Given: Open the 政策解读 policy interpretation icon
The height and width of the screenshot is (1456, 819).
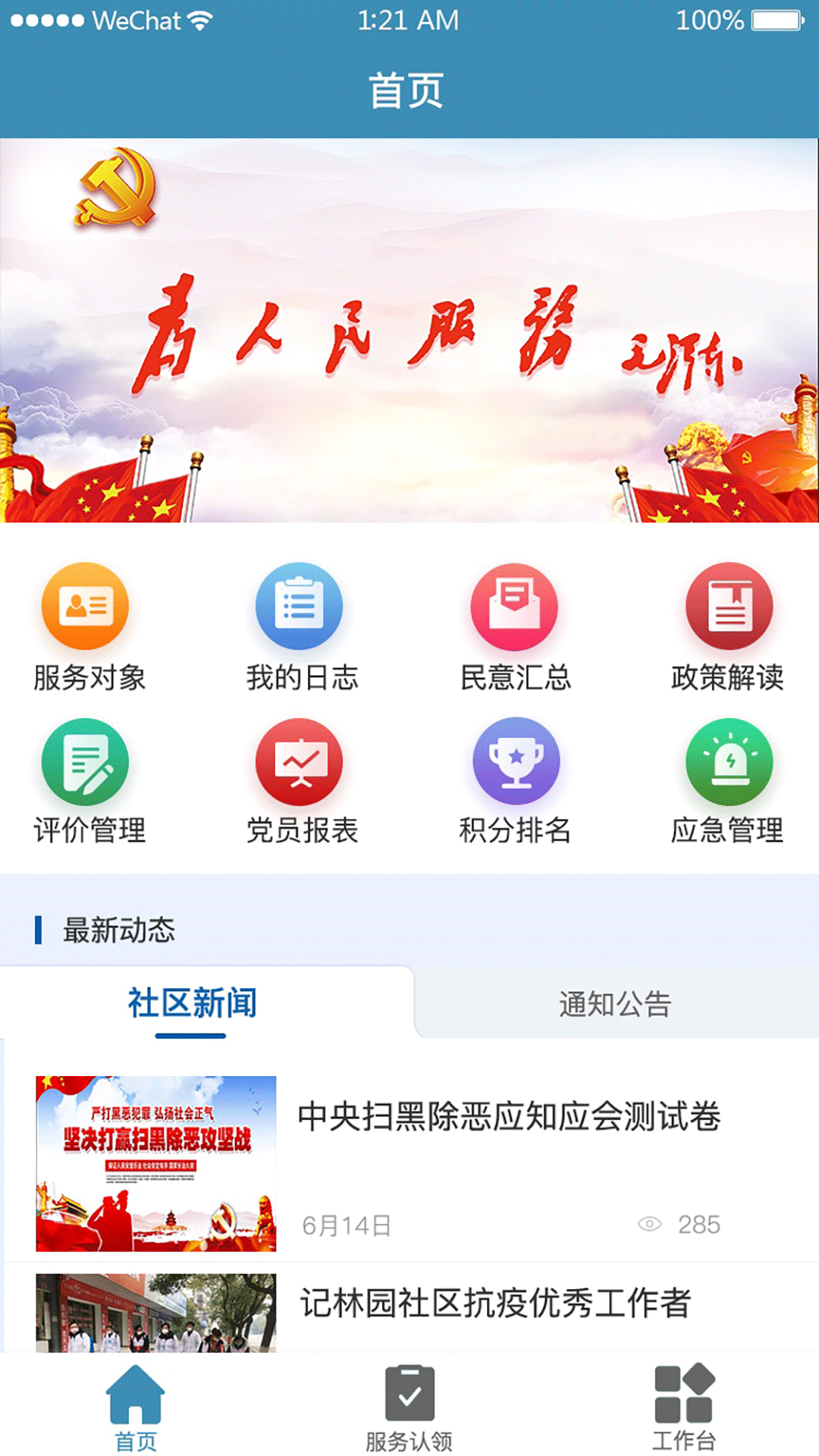Looking at the screenshot, I should point(728,607).
